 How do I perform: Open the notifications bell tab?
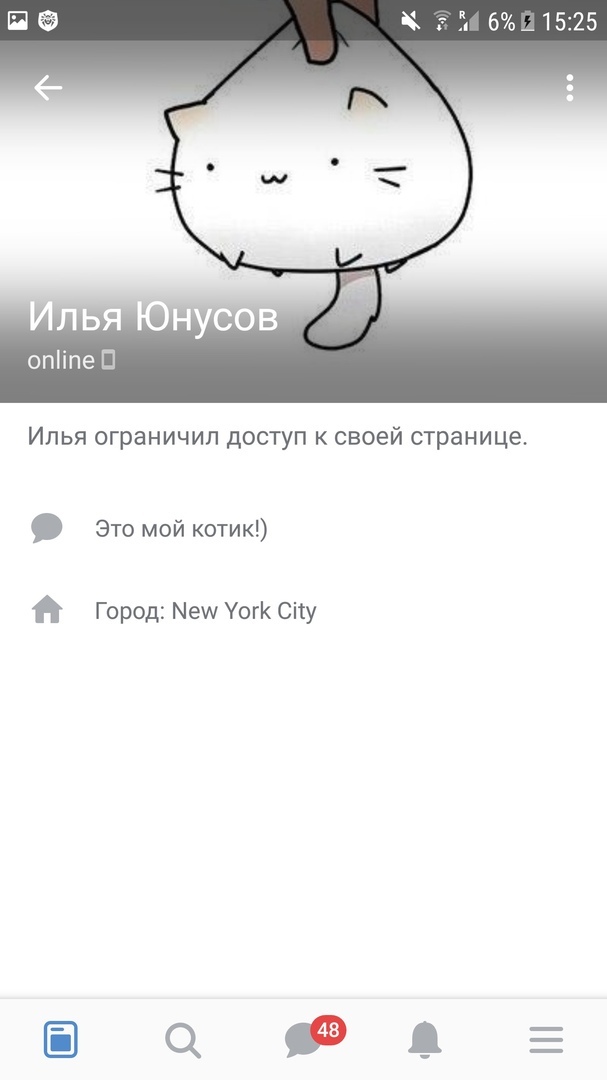click(425, 1040)
